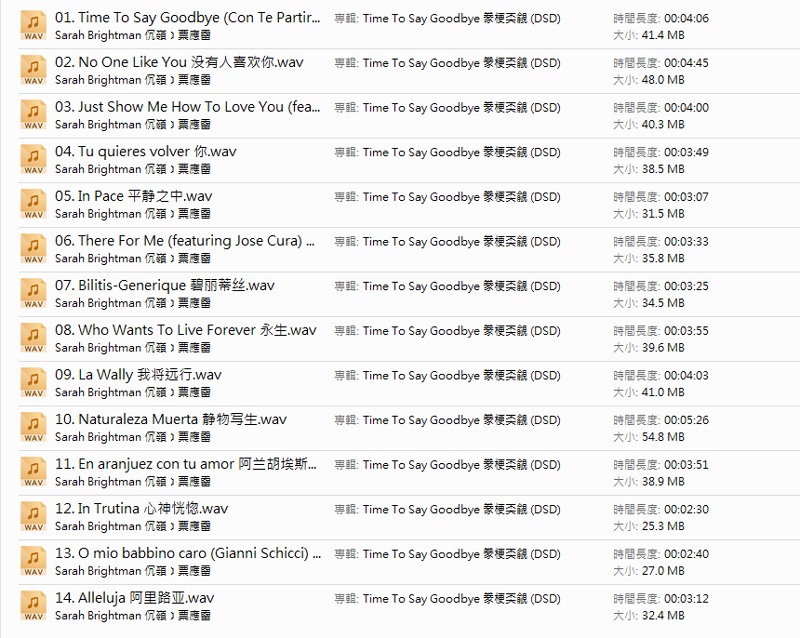This screenshot has width=800, height=638.
Task: Open 04. Tu quieres volver track
Action: pyautogui.click(x=146, y=152)
